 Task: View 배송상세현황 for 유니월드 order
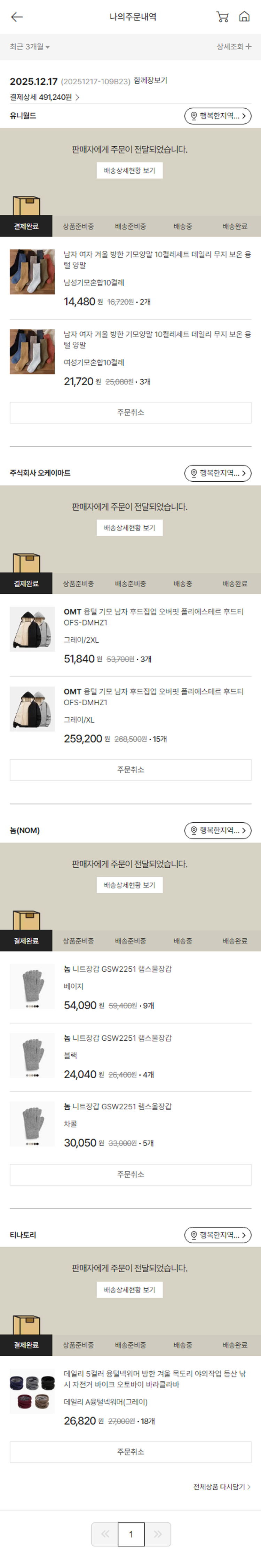tap(129, 170)
